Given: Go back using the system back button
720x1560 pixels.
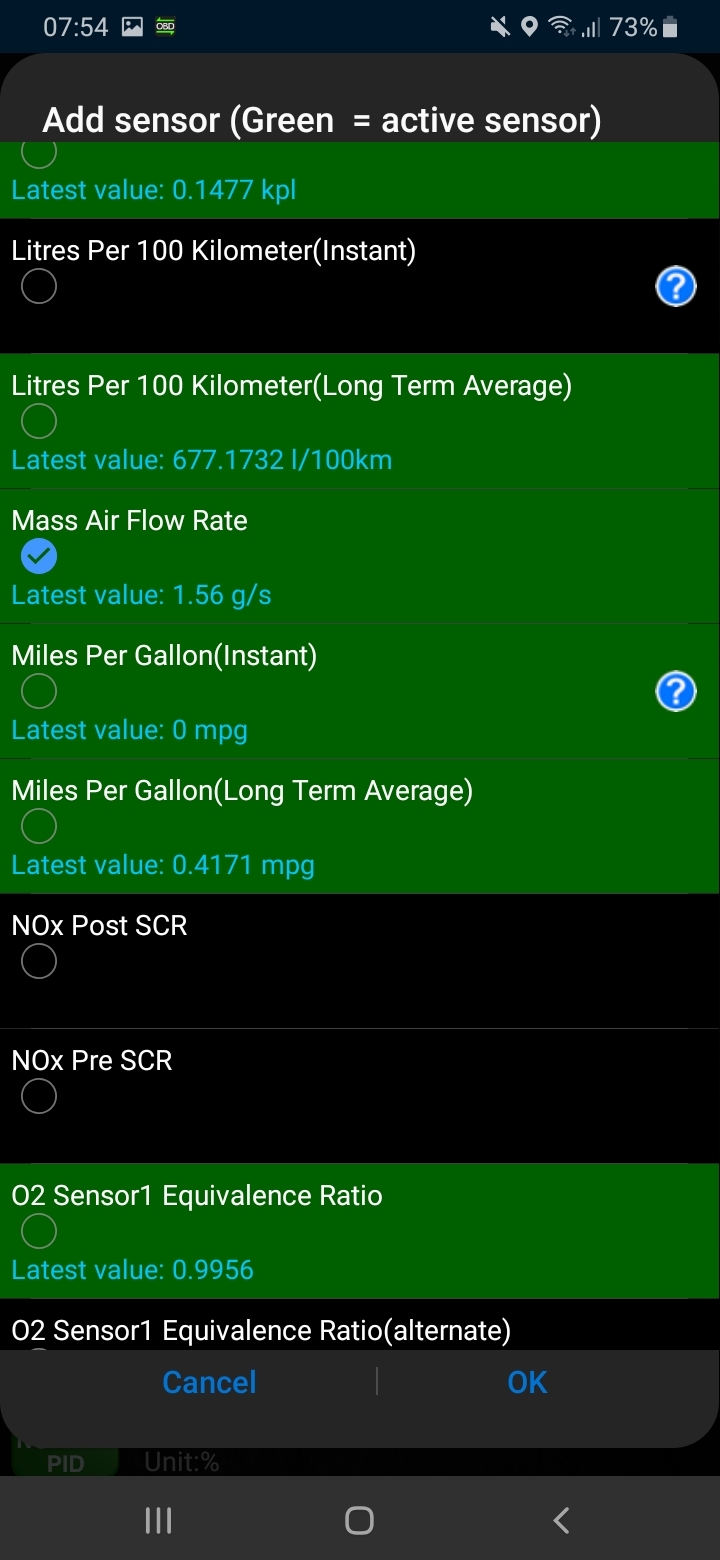Looking at the screenshot, I should click(x=561, y=1520).
